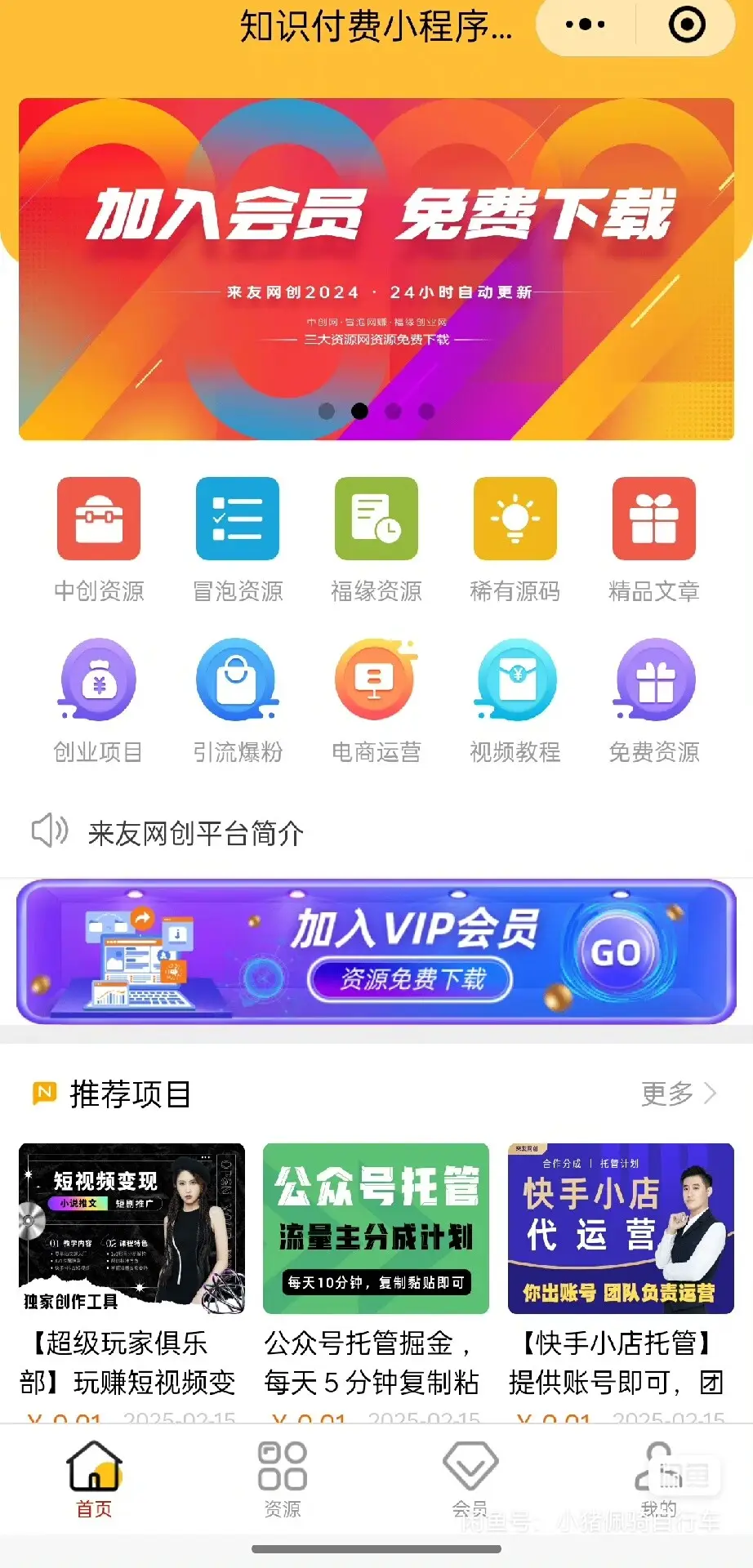
Task: Open the 加入会员 免费下载 banner
Action: click(x=376, y=269)
